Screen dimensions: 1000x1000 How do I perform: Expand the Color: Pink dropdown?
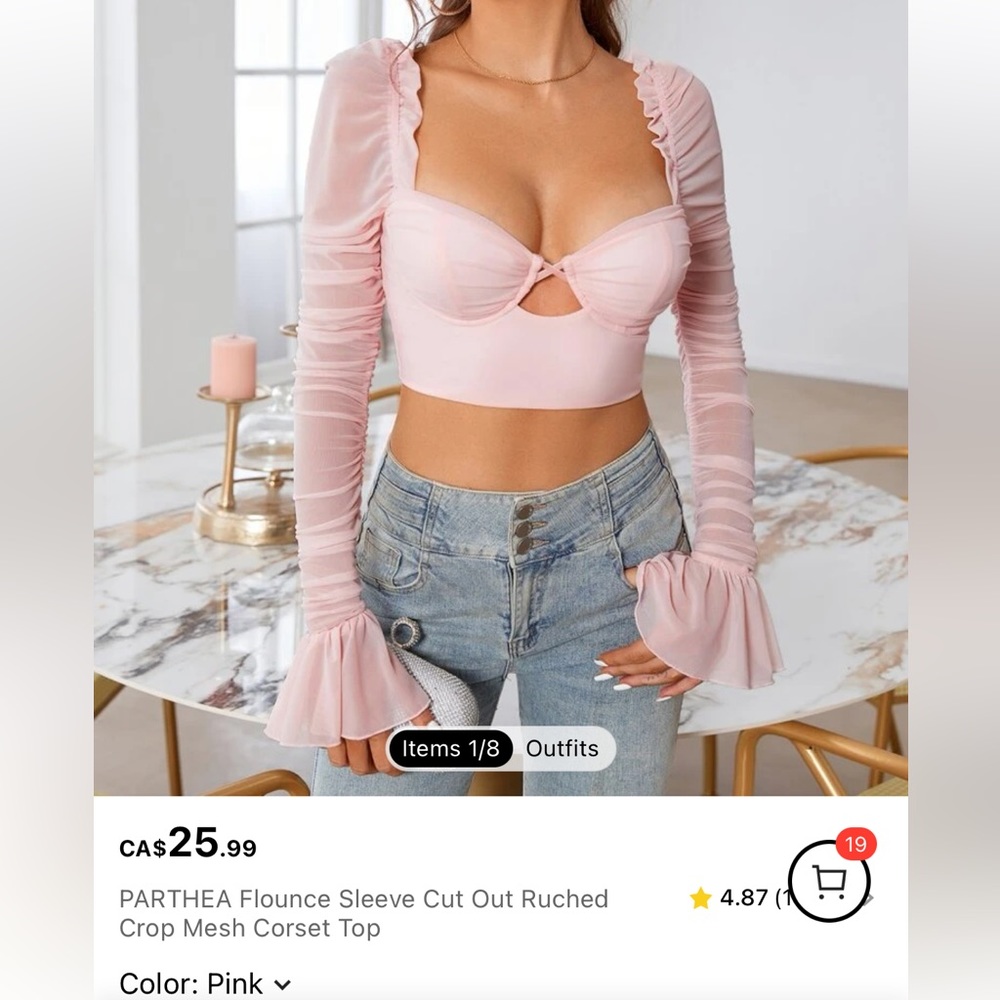pos(205,984)
